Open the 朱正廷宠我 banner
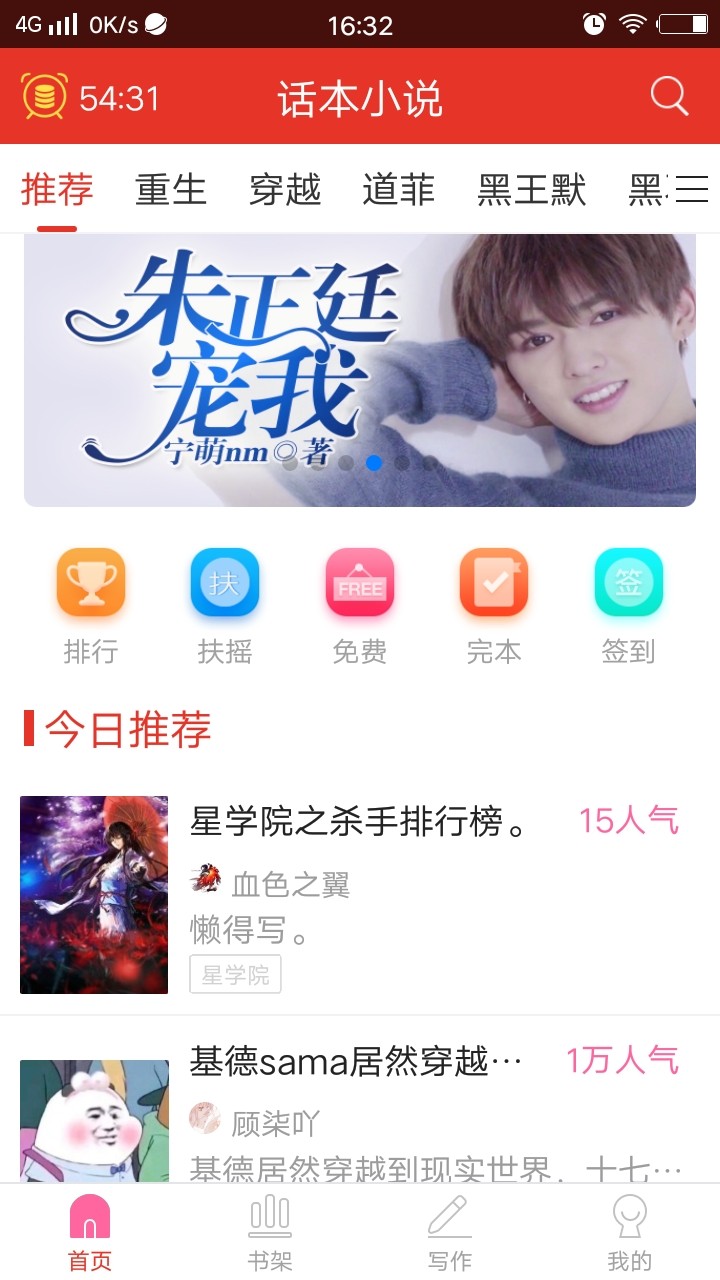Image resolution: width=720 pixels, height=1280 pixels. coord(360,370)
